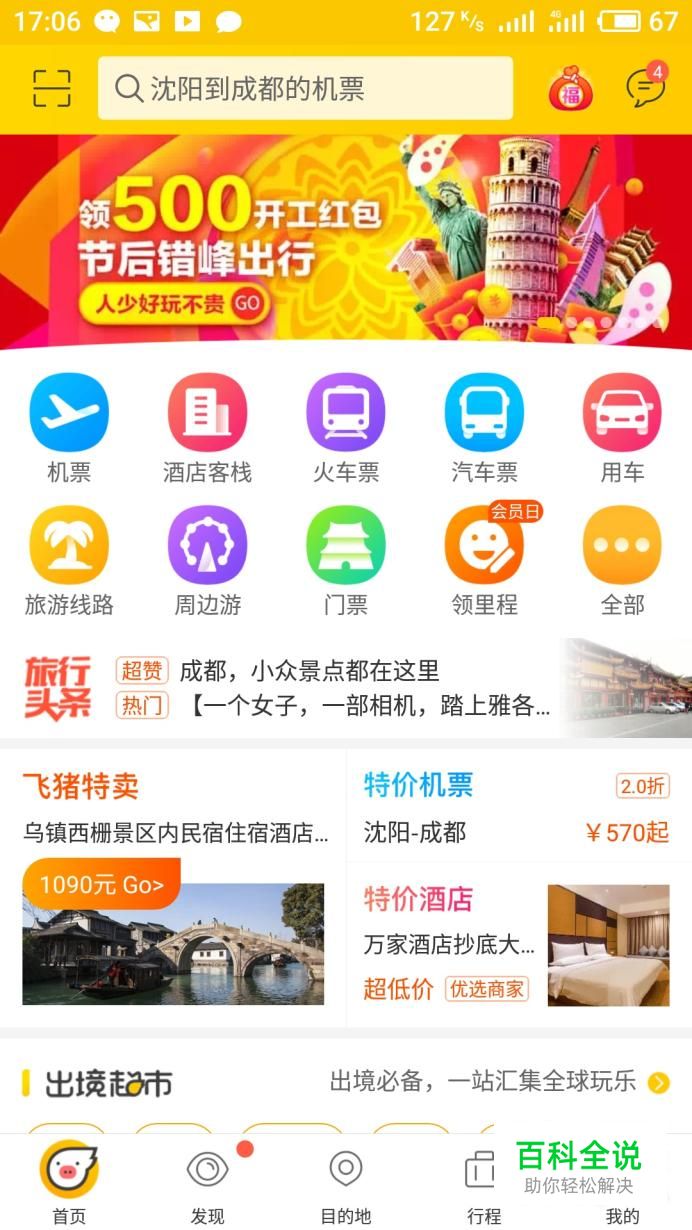
Task: Open 飞猪特卖 乌镇西栅 deal card
Action: [x=173, y=890]
